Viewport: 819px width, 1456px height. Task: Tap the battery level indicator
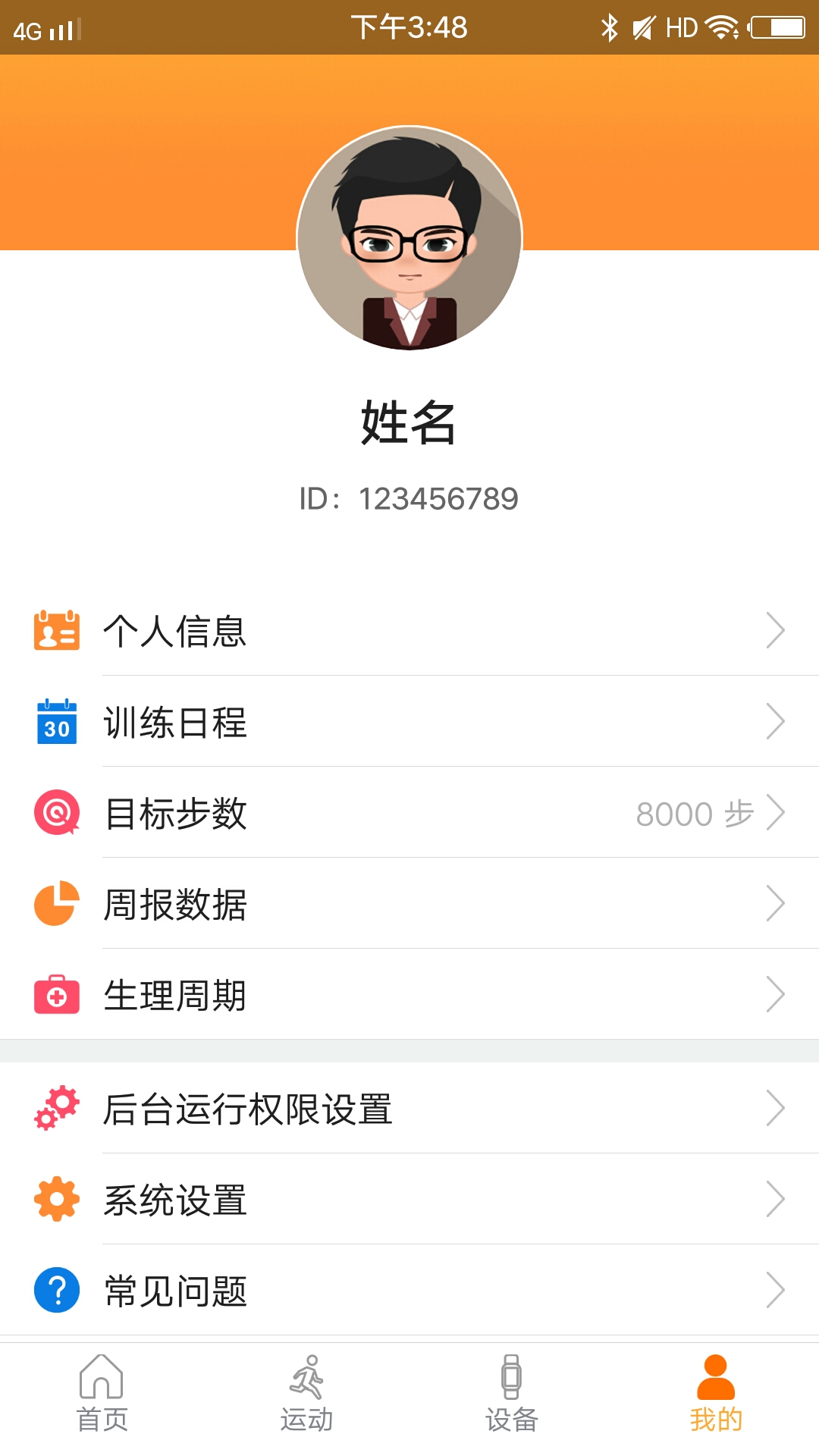777,27
